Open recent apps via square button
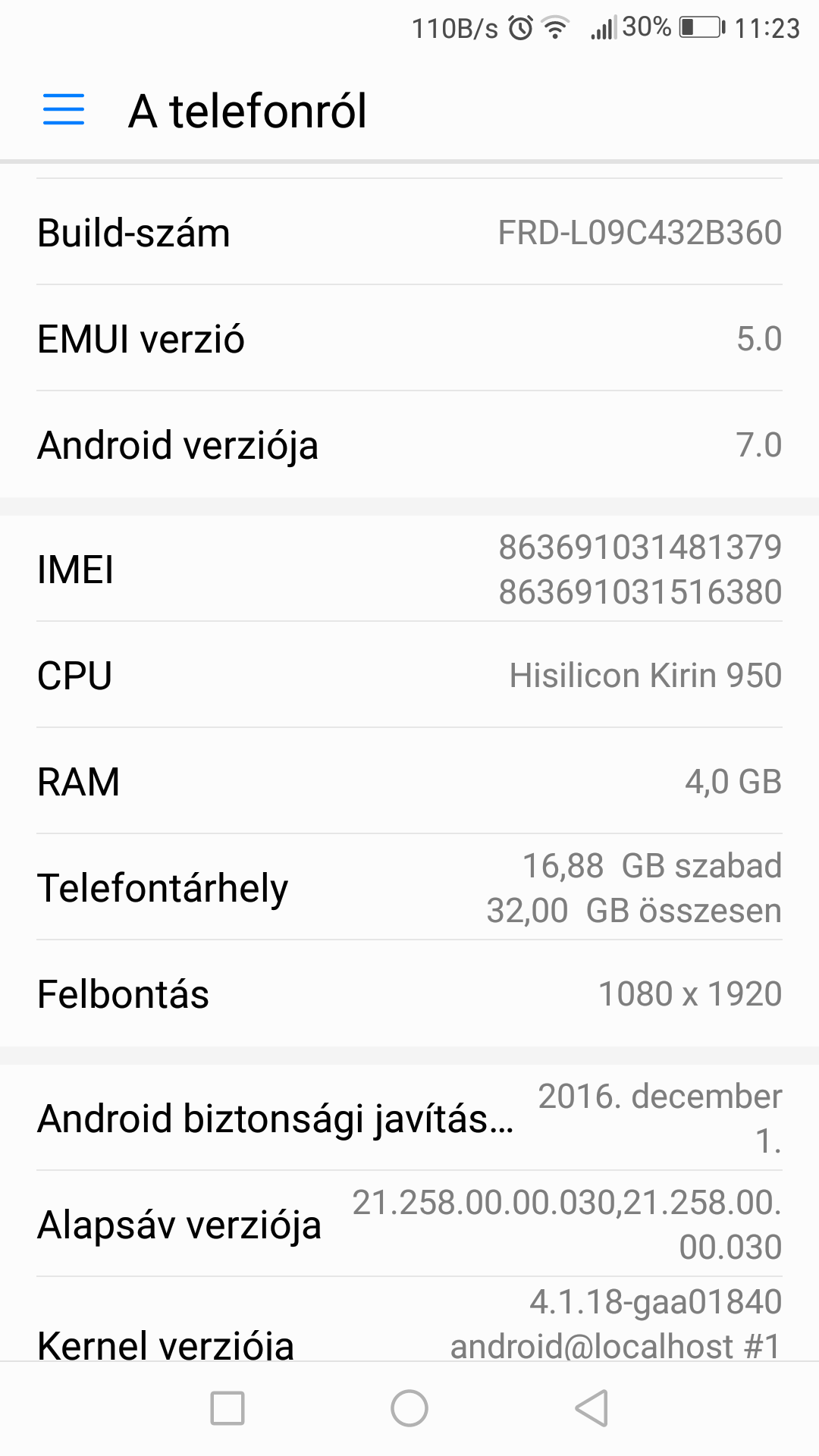 point(227,1408)
